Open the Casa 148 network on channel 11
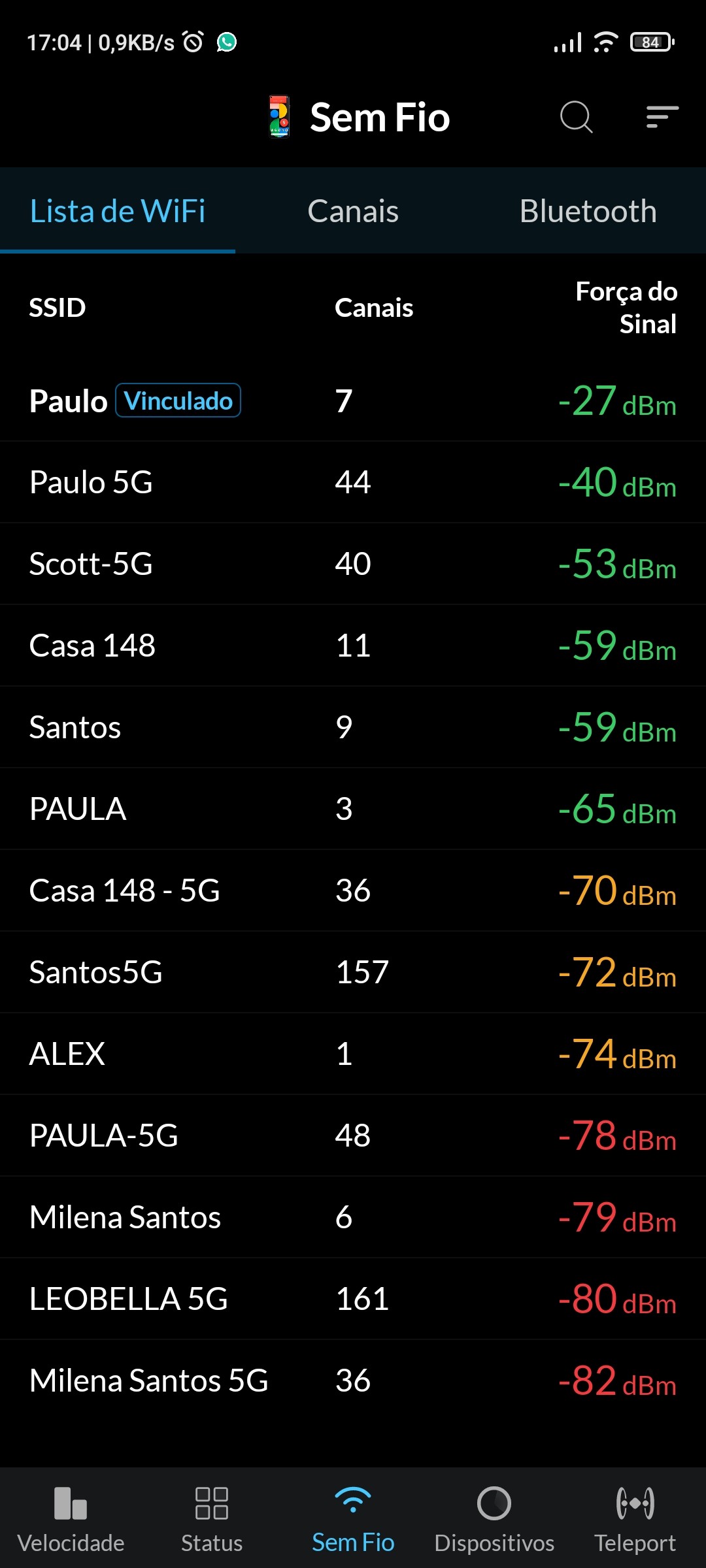 pyautogui.click(x=353, y=645)
